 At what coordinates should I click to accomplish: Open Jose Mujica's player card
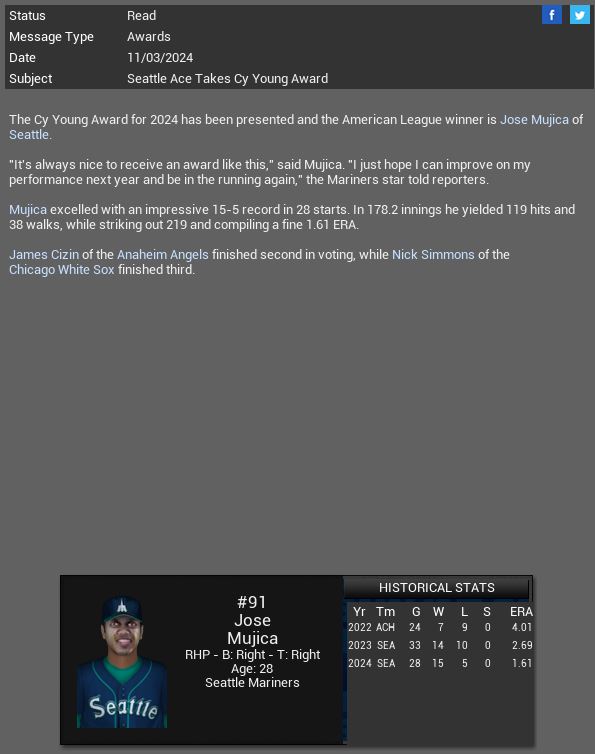pyautogui.click(x=202, y=660)
